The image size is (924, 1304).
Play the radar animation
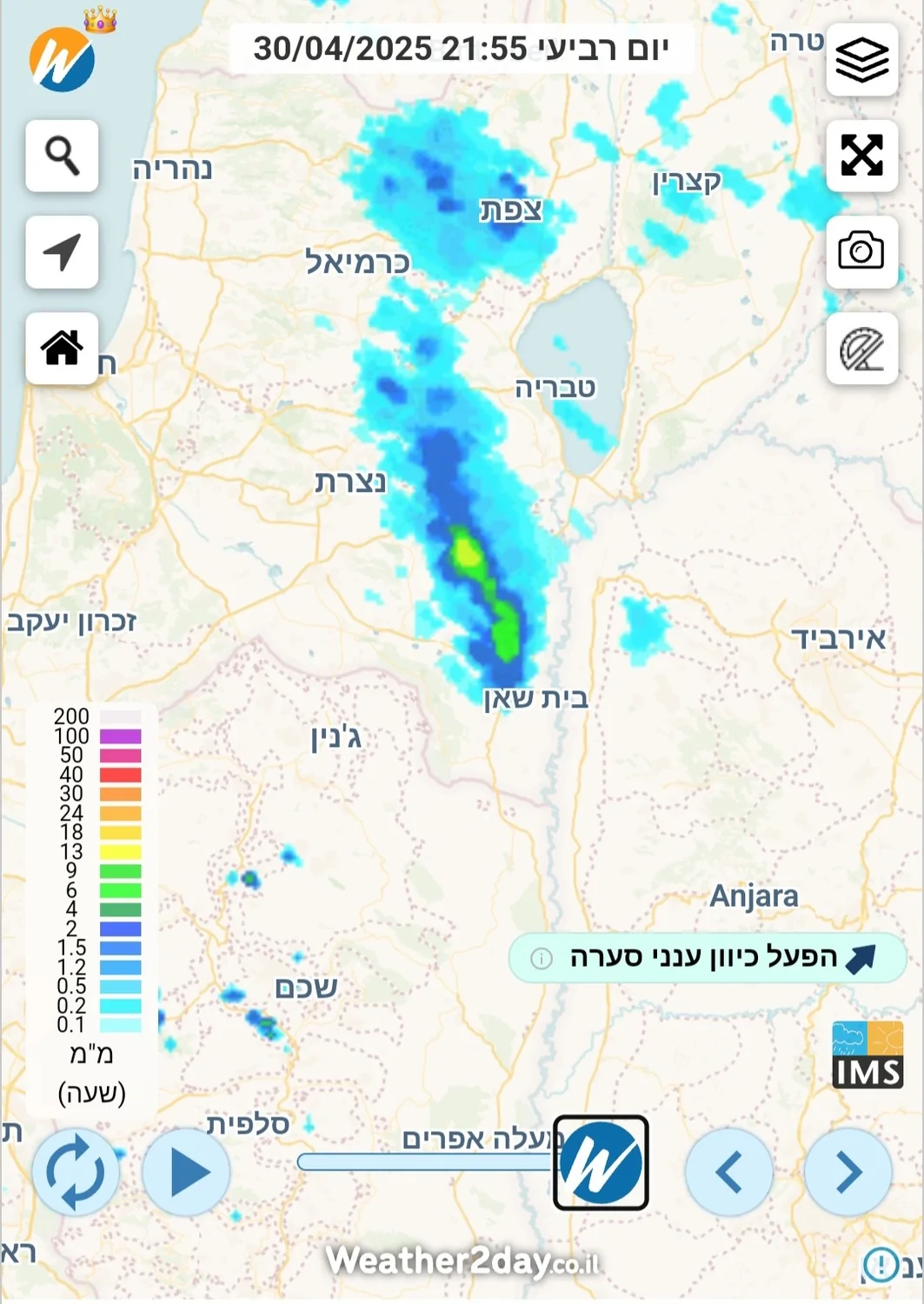point(186,1172)
